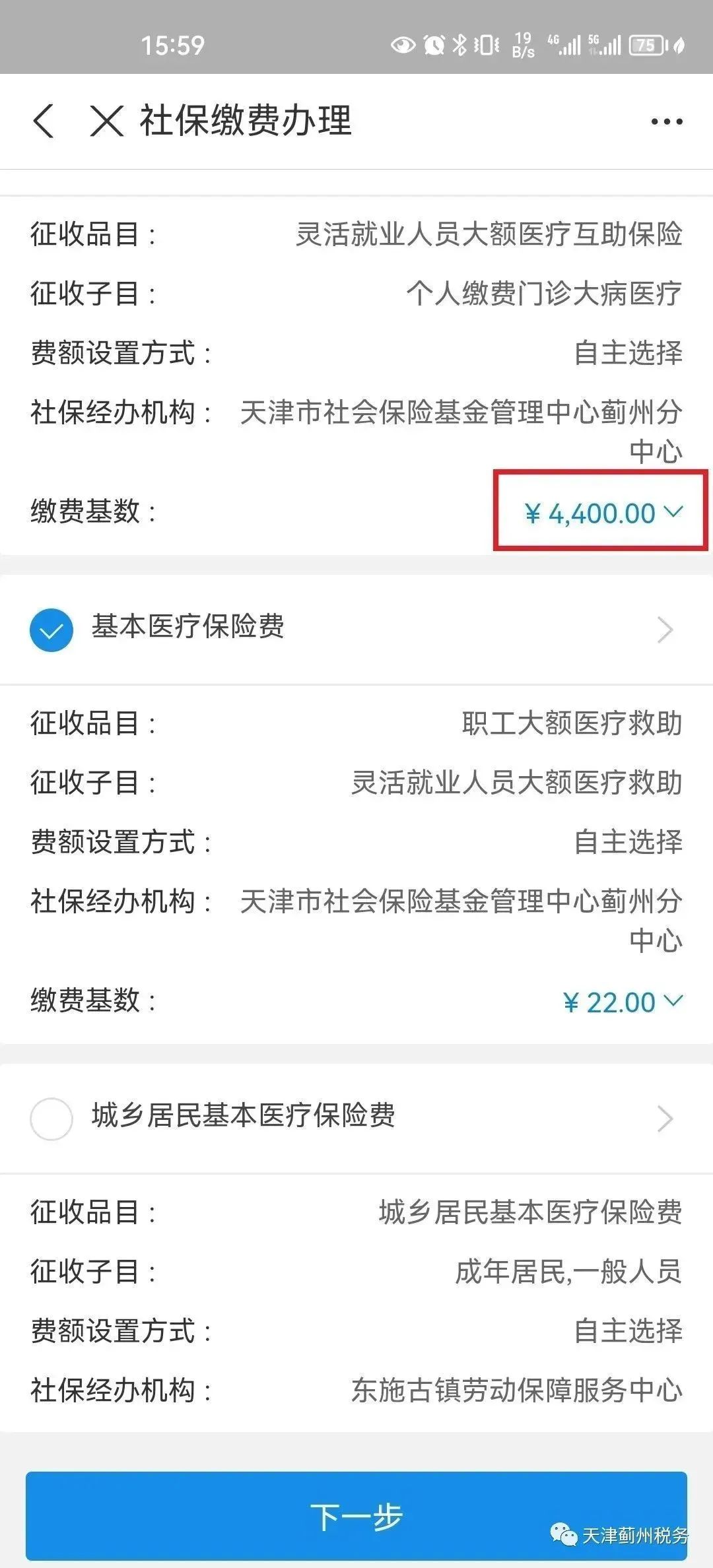Close the 社保缴费办理 page
This screenshot has width=713, height=1568.
(107, 121)
